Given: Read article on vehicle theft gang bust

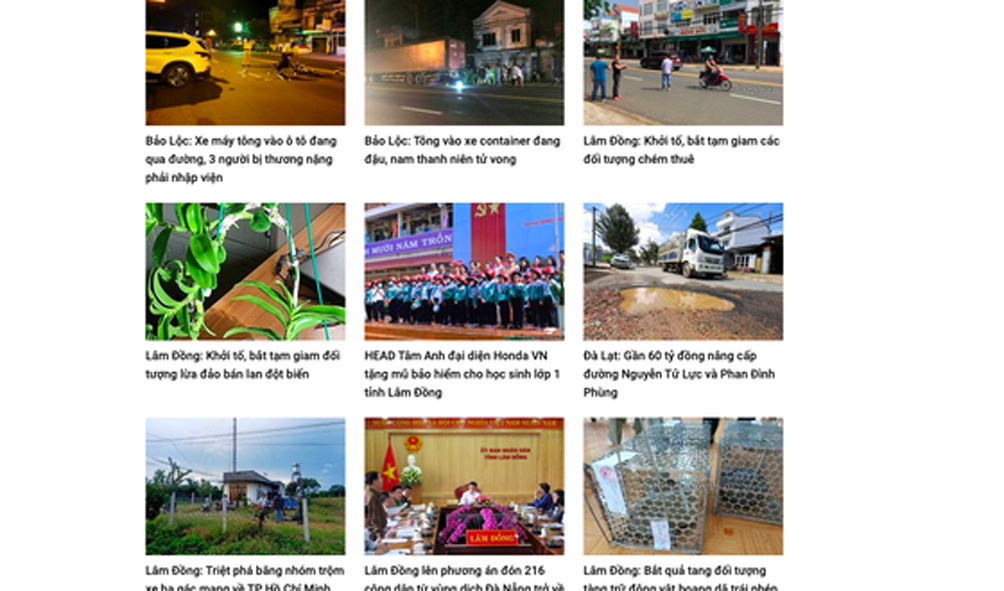Looking at the screenshot, I should [x=245, y=486].
